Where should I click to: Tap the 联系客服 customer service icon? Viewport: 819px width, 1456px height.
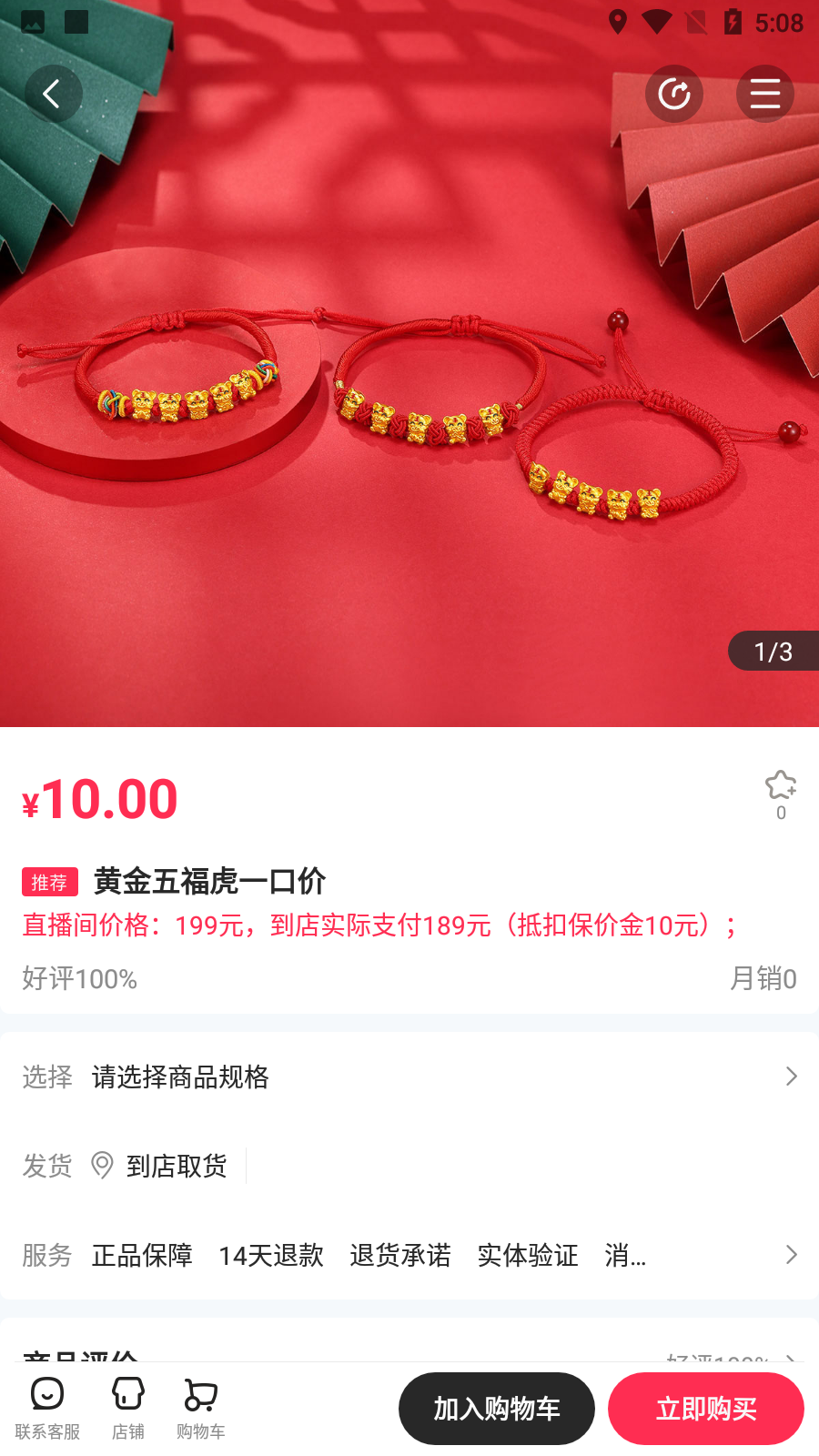point(46,1406)
